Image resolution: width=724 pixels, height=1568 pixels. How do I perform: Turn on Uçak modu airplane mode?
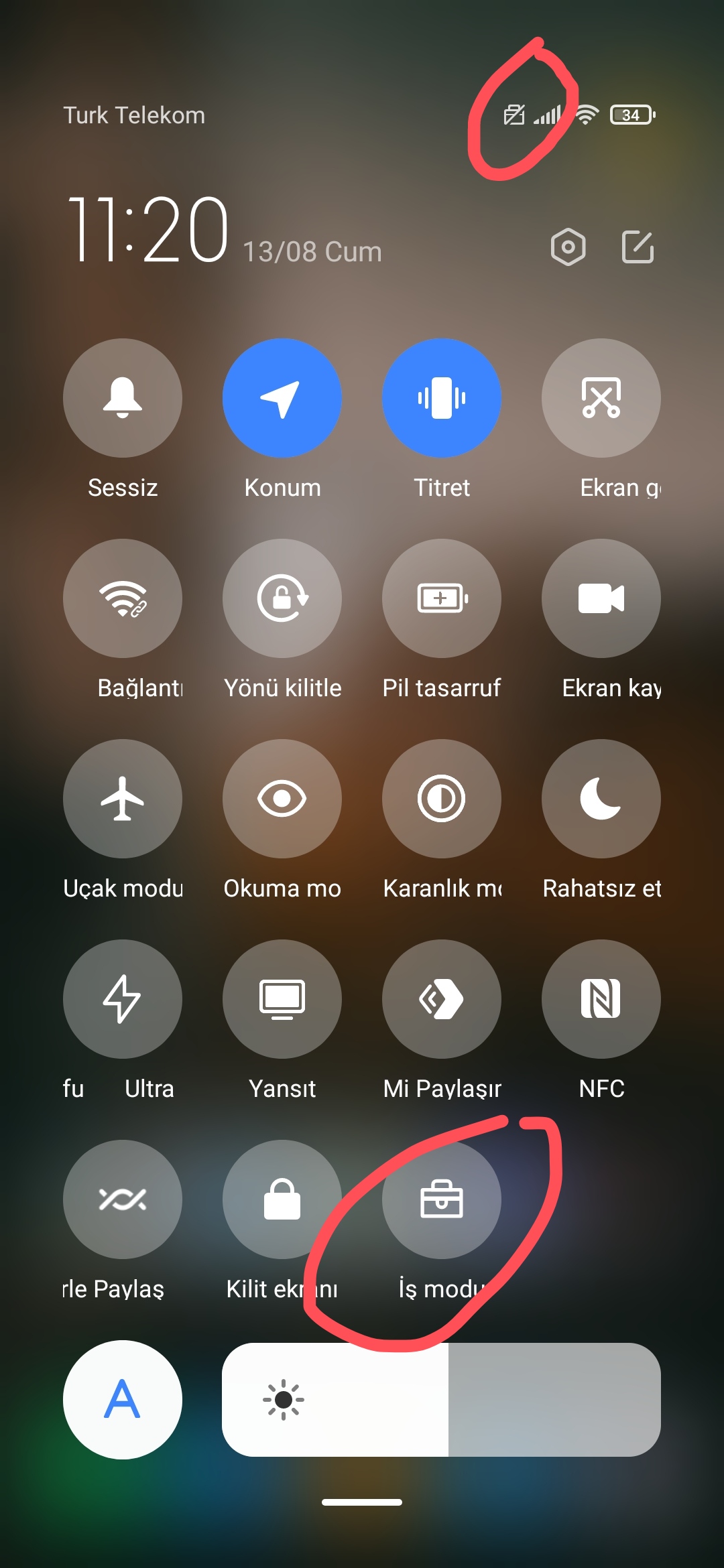tap(123, 799)
